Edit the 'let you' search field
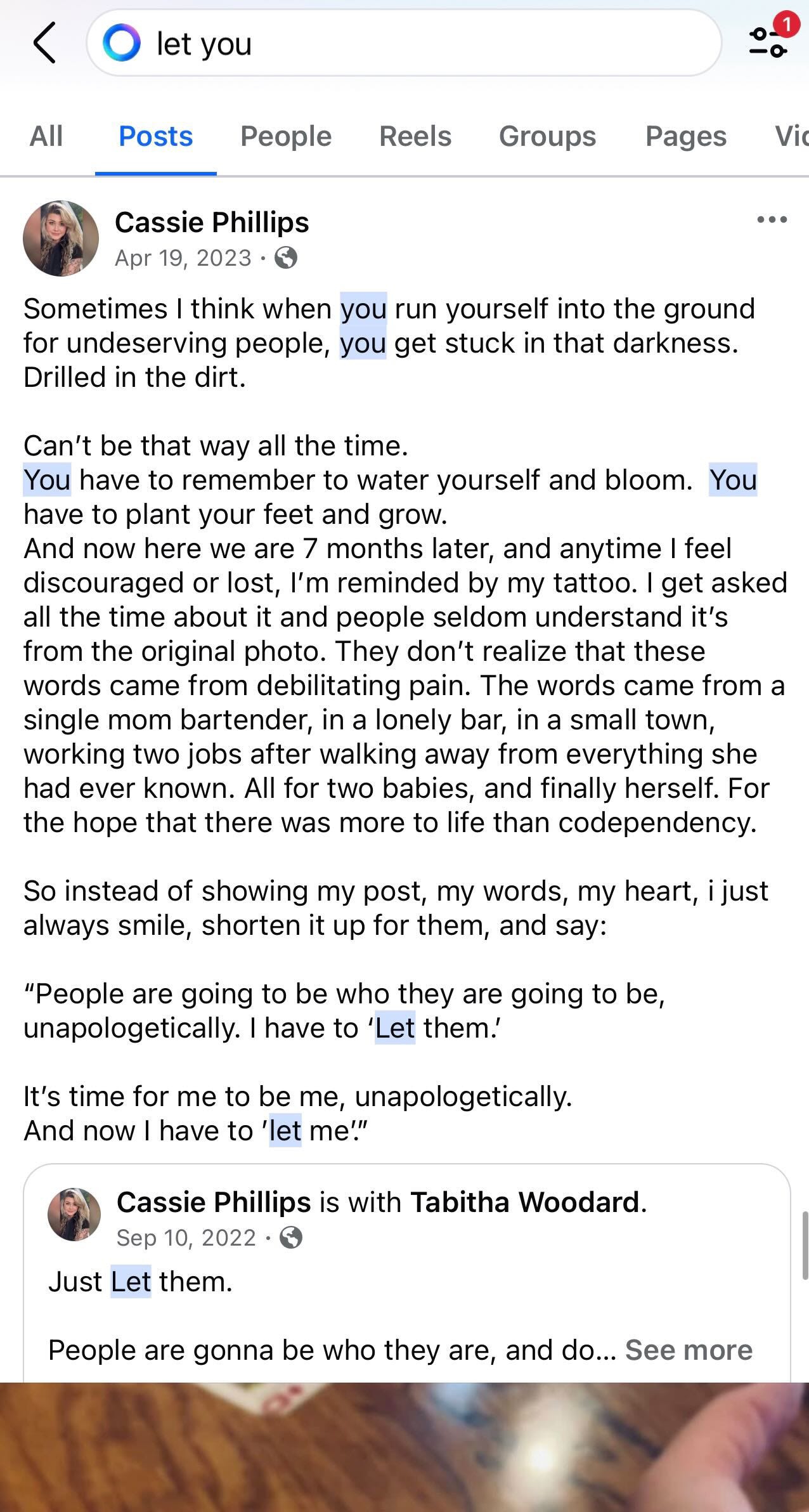The width and height of the screenshot is (809, 1512). click(404, 43)
